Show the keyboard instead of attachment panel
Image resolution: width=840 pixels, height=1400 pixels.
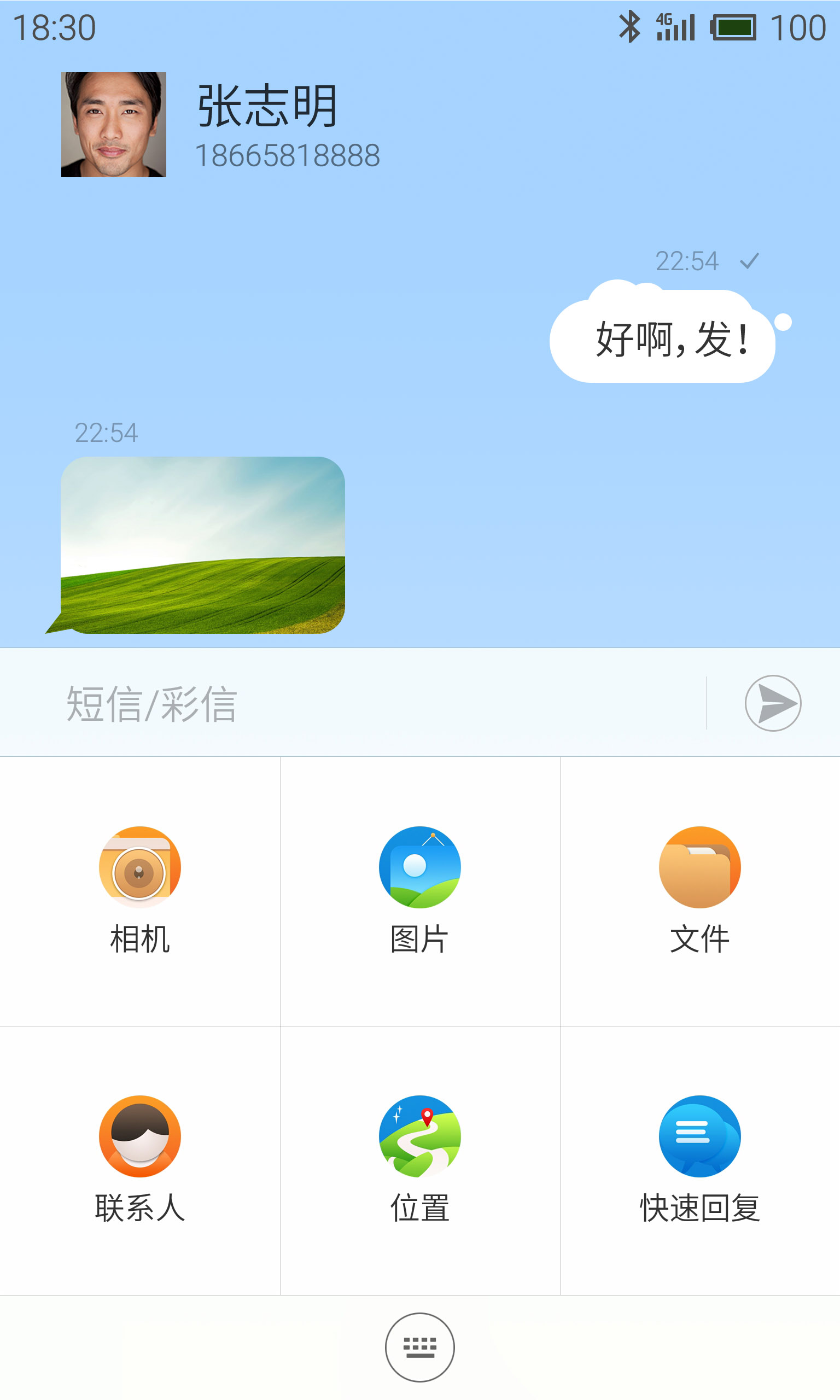pyautogui.click(x=419, y=1347)
